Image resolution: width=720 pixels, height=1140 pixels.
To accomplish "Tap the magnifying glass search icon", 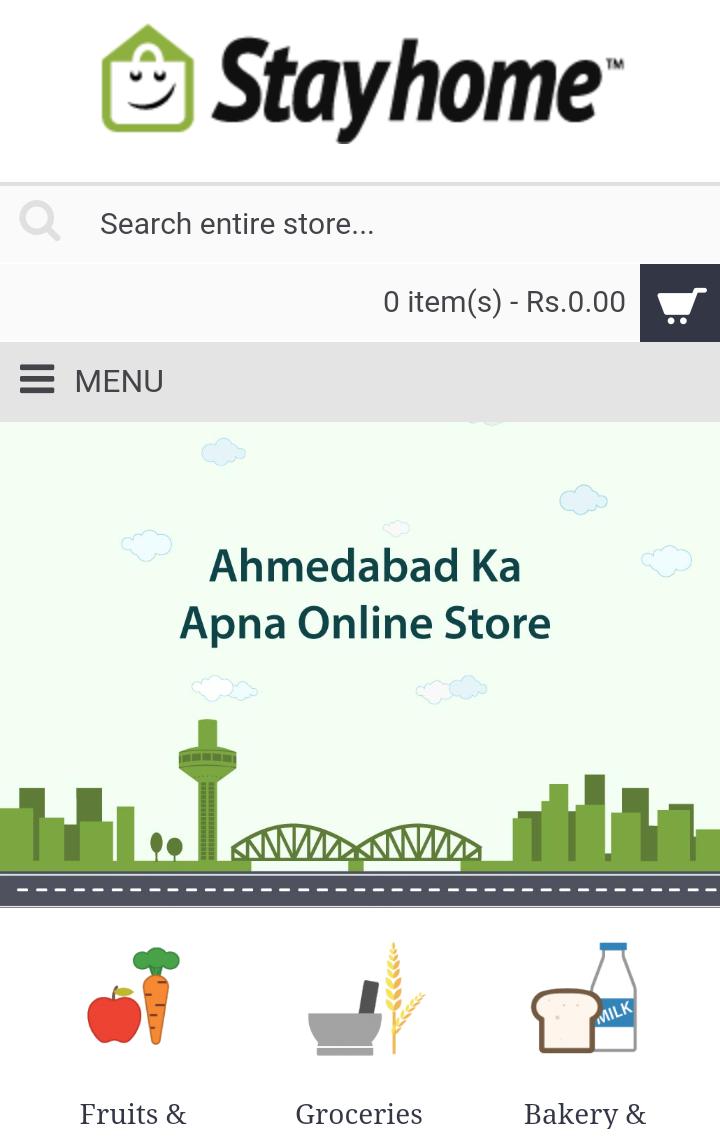I will point(40,222).
